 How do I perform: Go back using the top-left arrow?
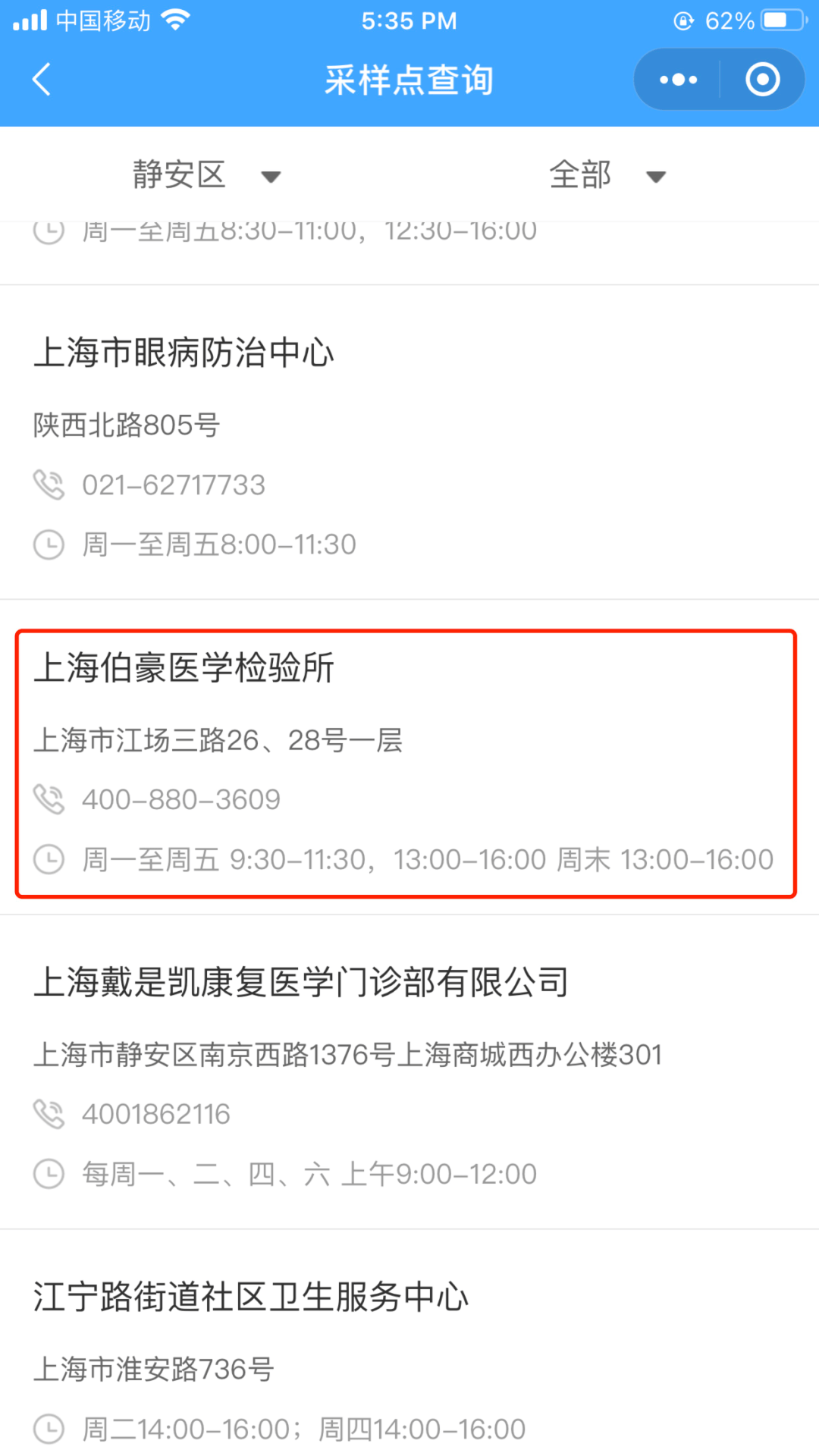pyautogui.click(x=42, y=80)
